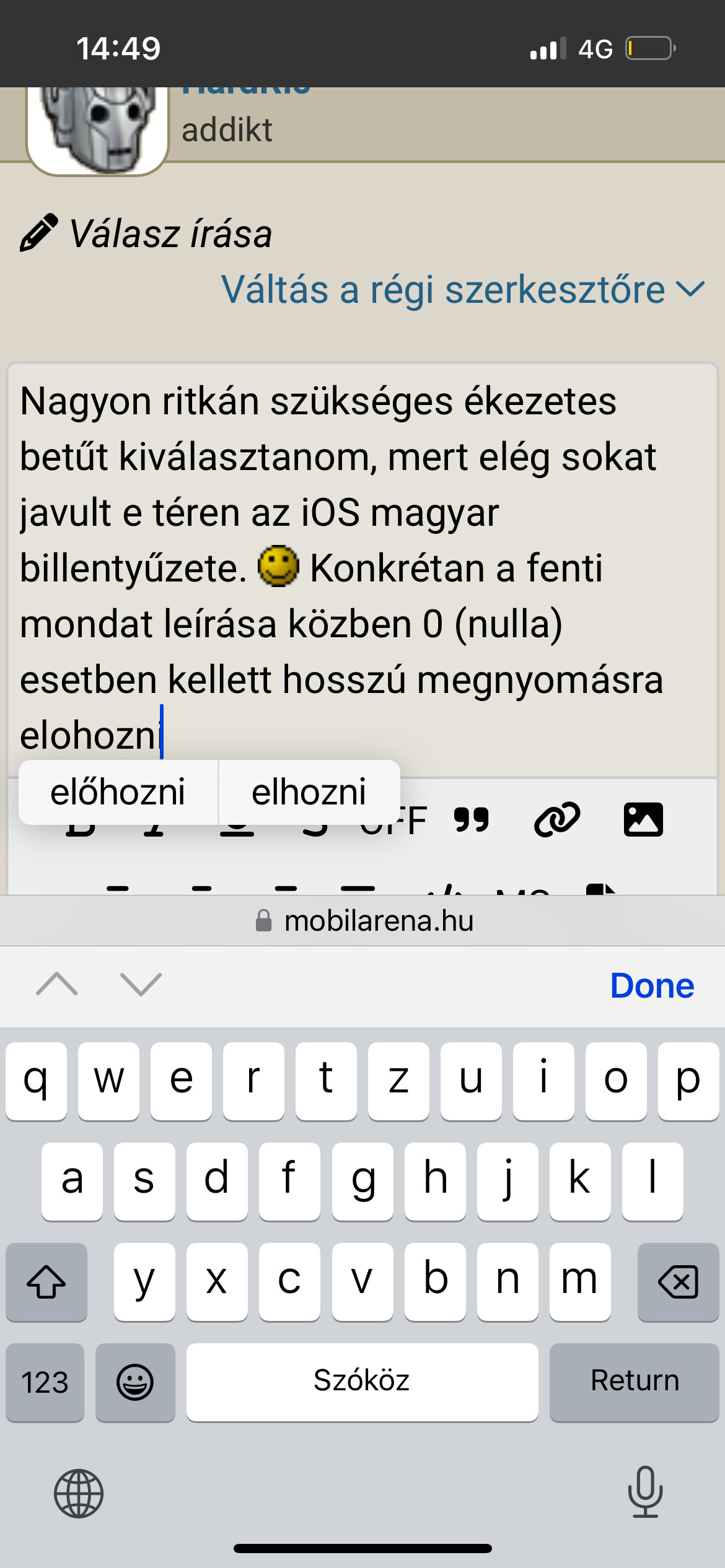Open the emoji keyboard
This screenshot has height=1568, width=725.
[135, 1382]
